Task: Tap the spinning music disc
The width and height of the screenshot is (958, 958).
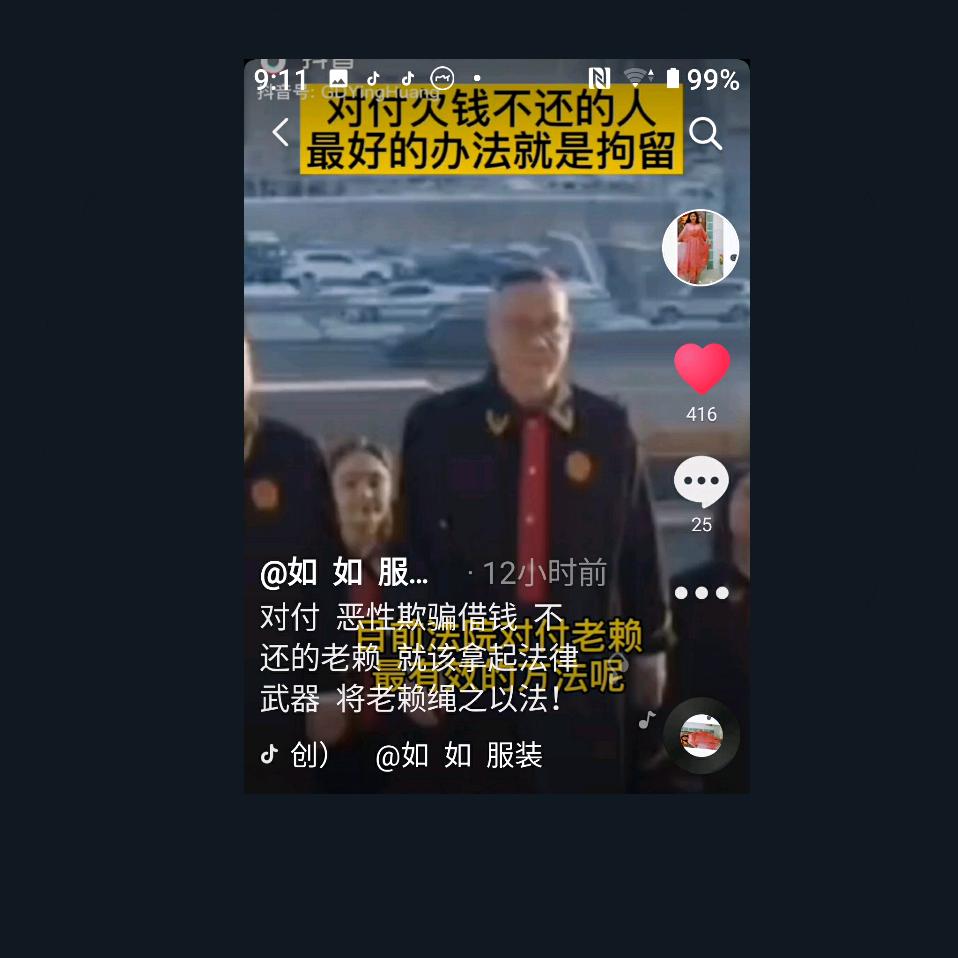Action: pos(701,736)
